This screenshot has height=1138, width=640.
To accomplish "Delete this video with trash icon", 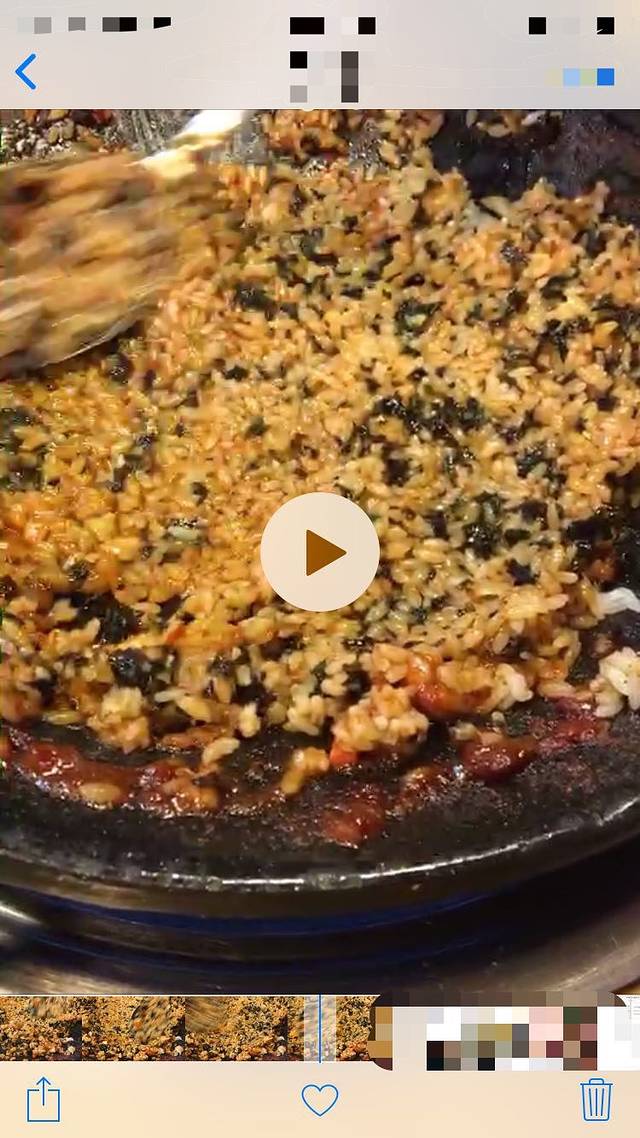I will (596, 1099).
